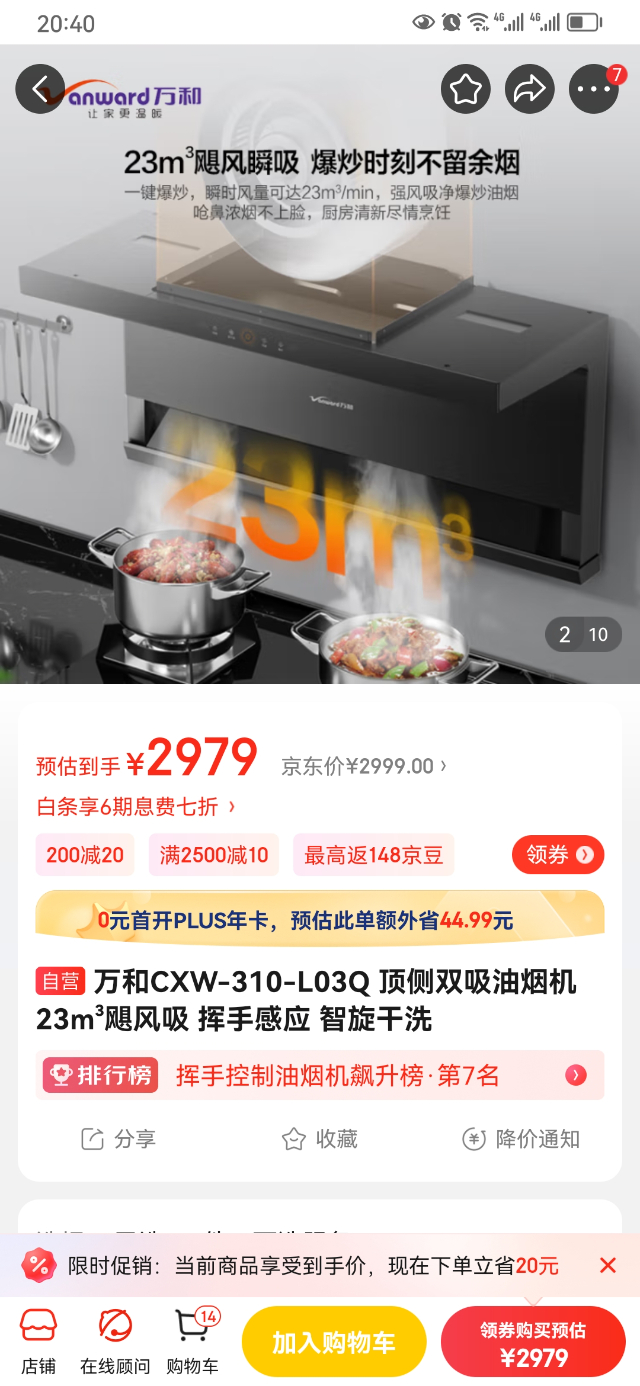Tap 分享 below the product title

118,1139
